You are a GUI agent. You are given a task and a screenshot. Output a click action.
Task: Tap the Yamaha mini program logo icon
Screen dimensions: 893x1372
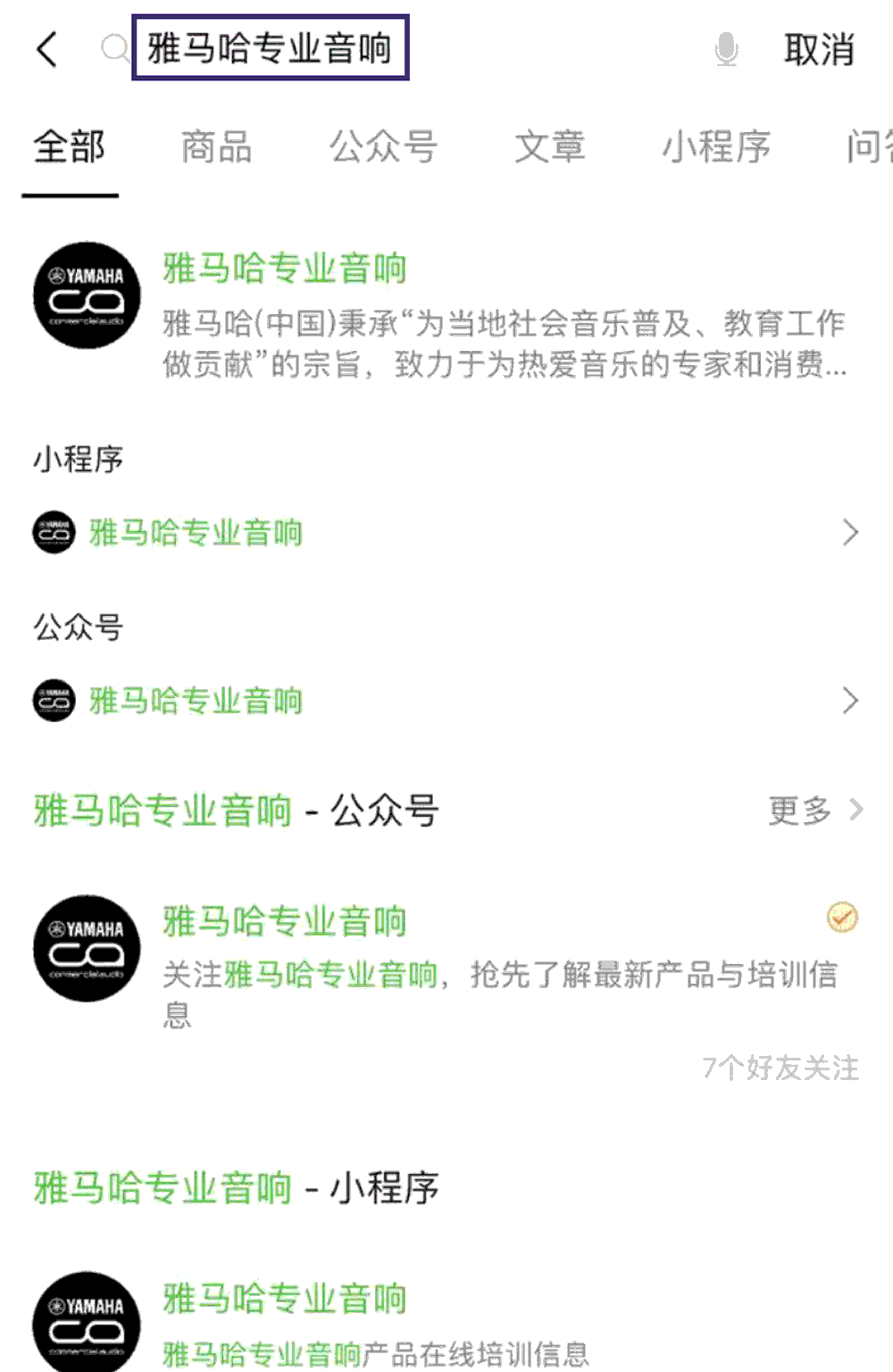pos(52,532)
